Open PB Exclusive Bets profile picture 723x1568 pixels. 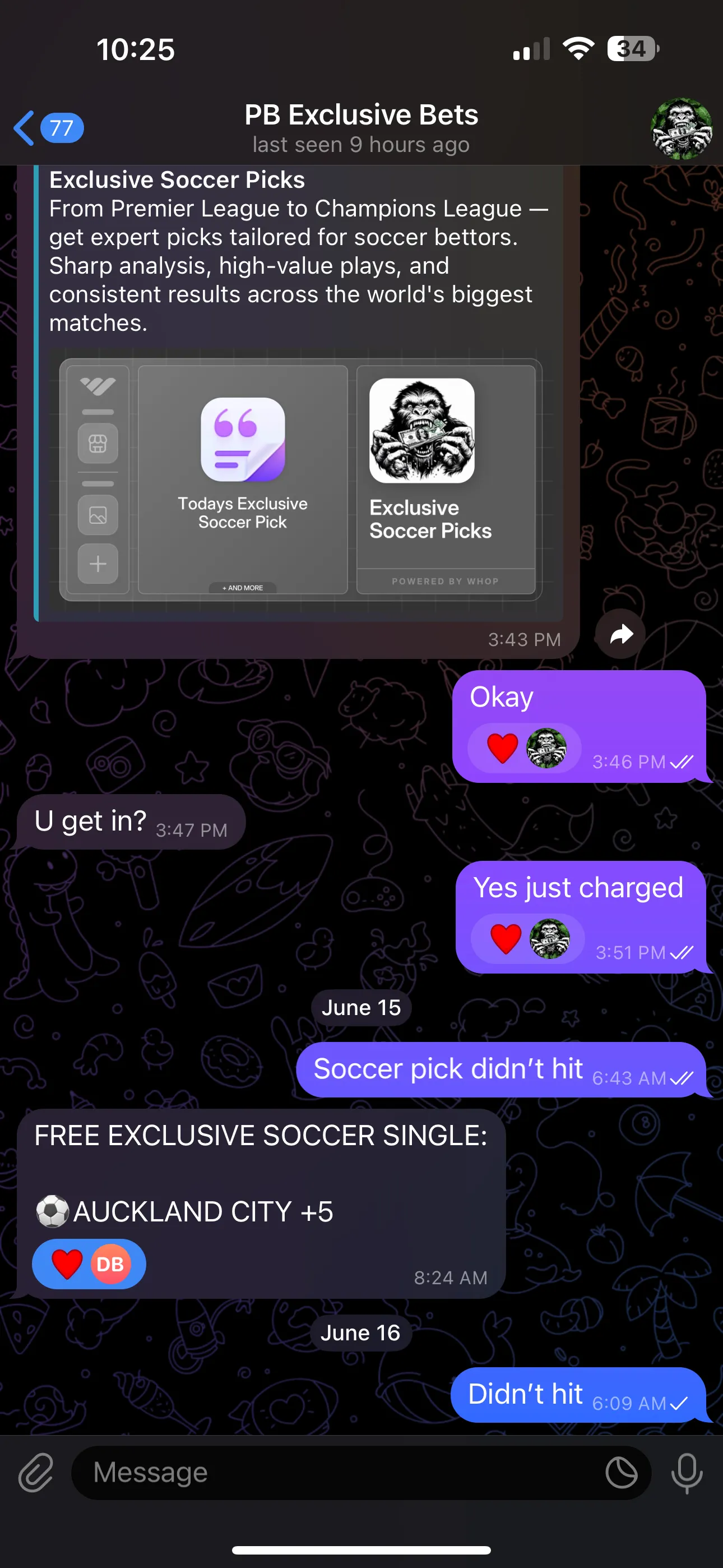(x=681, y=128)
